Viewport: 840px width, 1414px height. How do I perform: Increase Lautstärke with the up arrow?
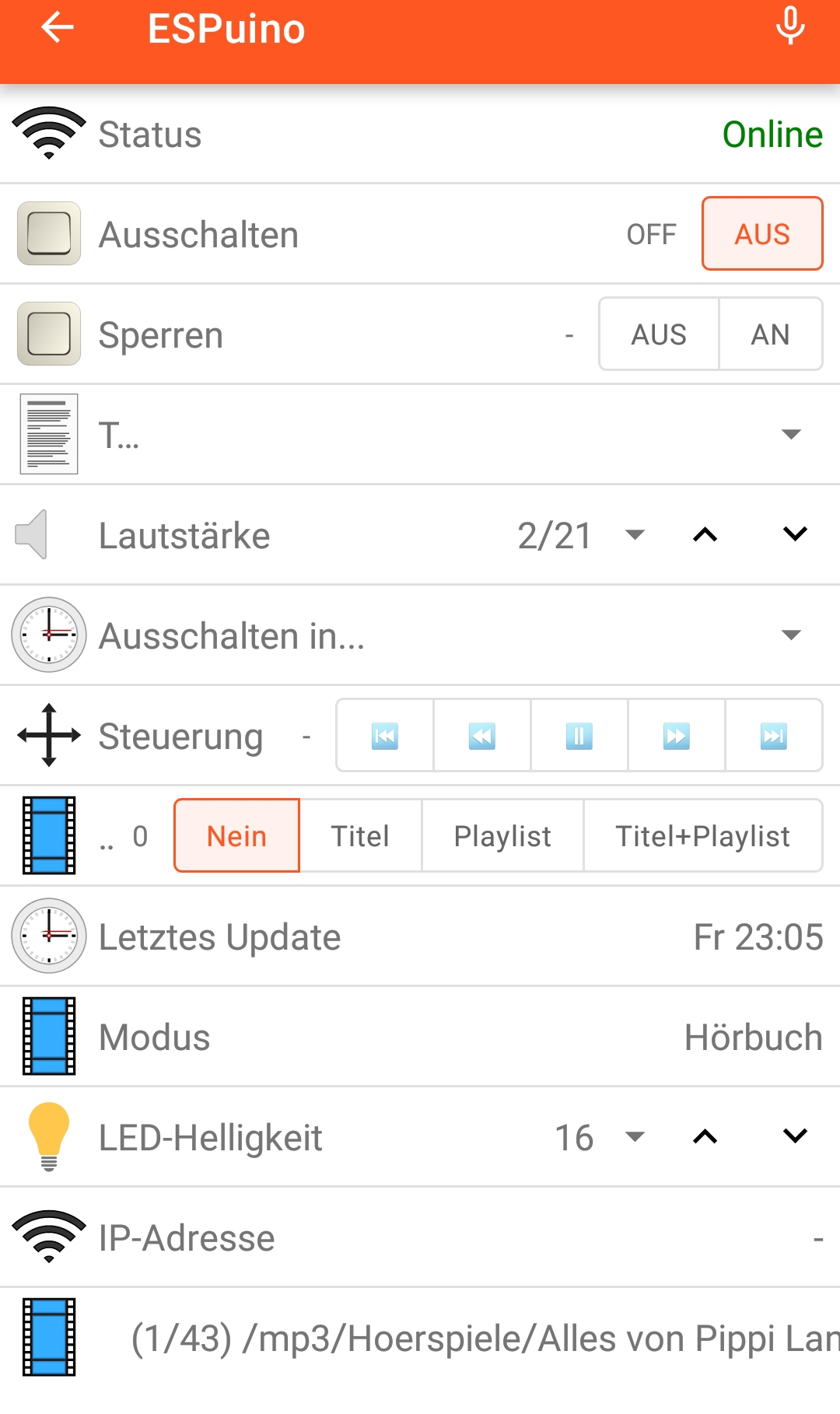point(705,534)
